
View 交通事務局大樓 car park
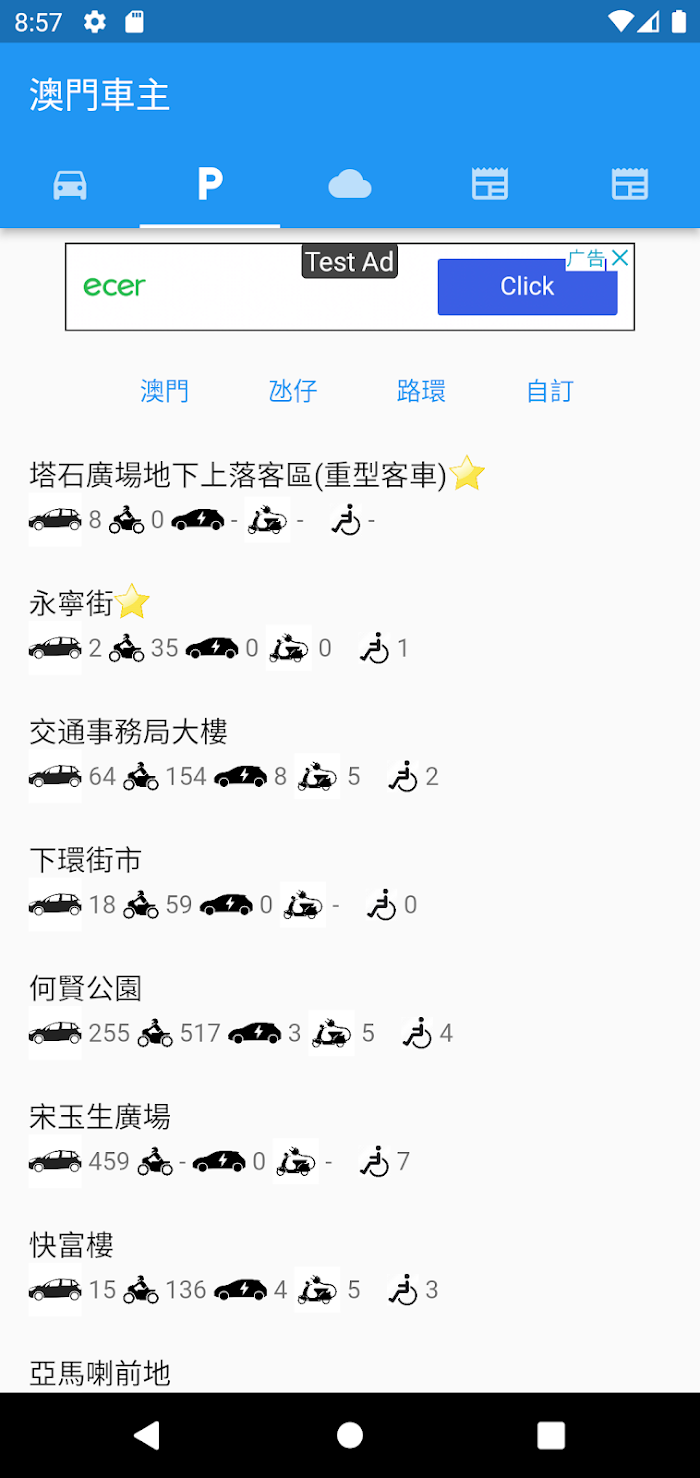point(350,754)
